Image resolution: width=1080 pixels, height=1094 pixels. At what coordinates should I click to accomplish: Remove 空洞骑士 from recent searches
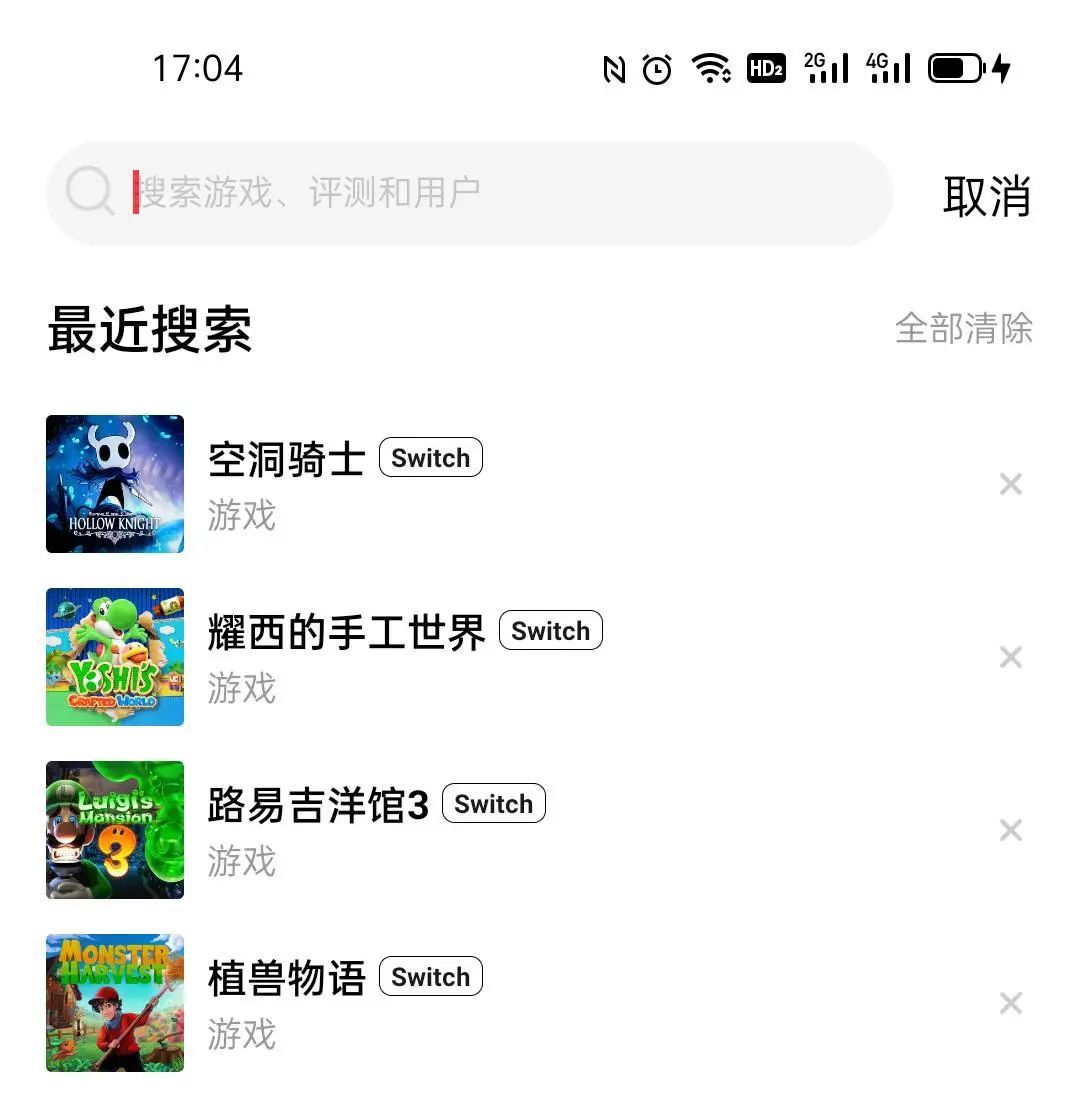coord(1010,485)
